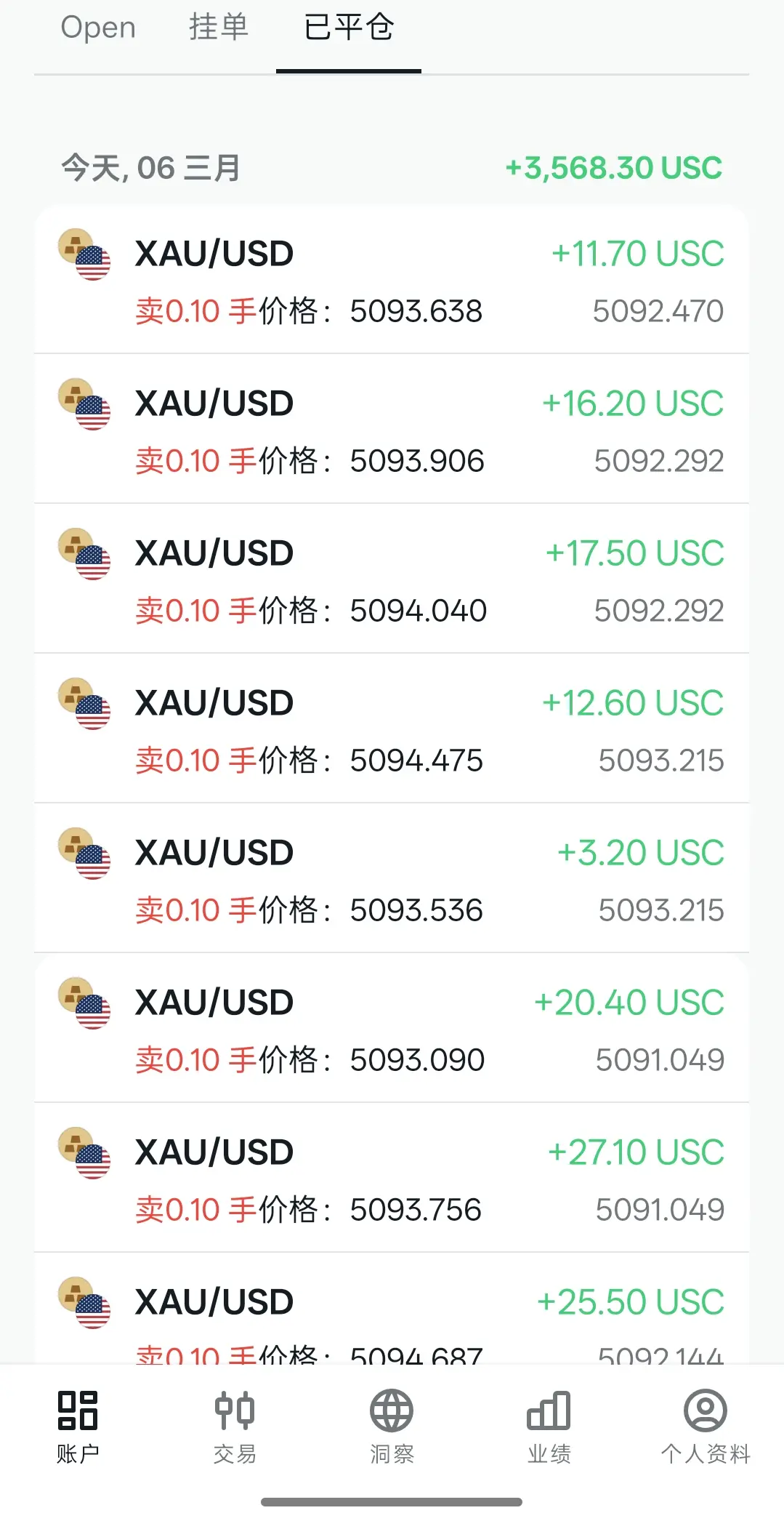Open the XAU/USD trade with +12.60 USC

click(x=392, y=731)
